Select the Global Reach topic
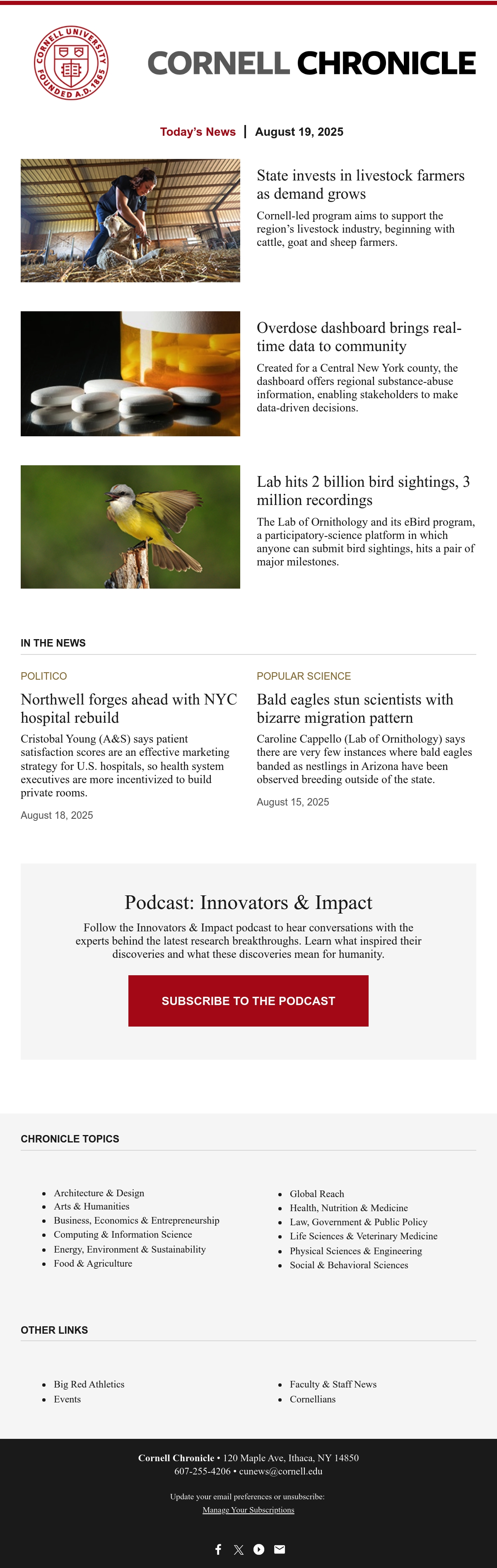This screenshot has height=1568, width=497. tap(317, 1194)
